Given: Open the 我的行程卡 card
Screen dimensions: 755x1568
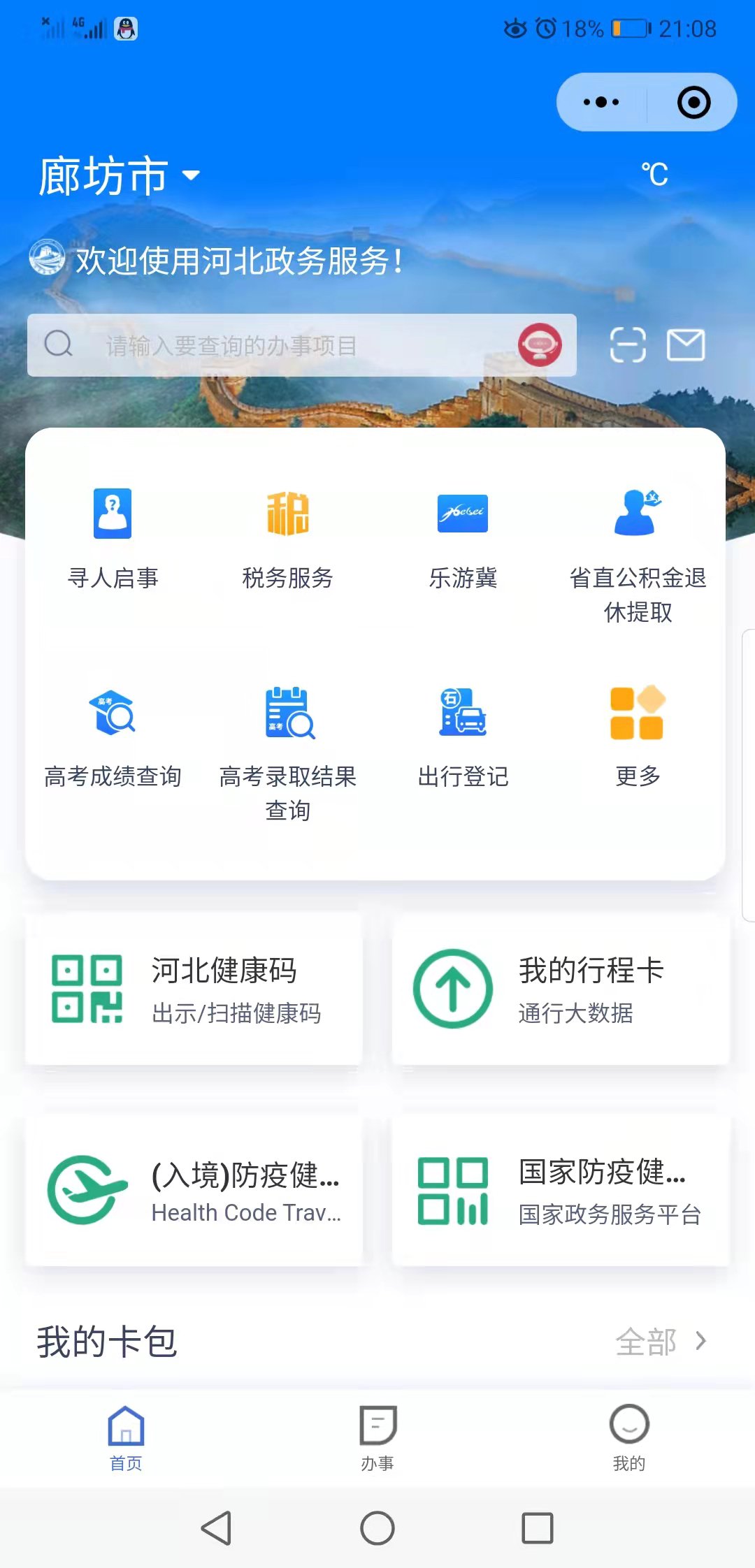Looking at the screenshot, I should [561, 989].
